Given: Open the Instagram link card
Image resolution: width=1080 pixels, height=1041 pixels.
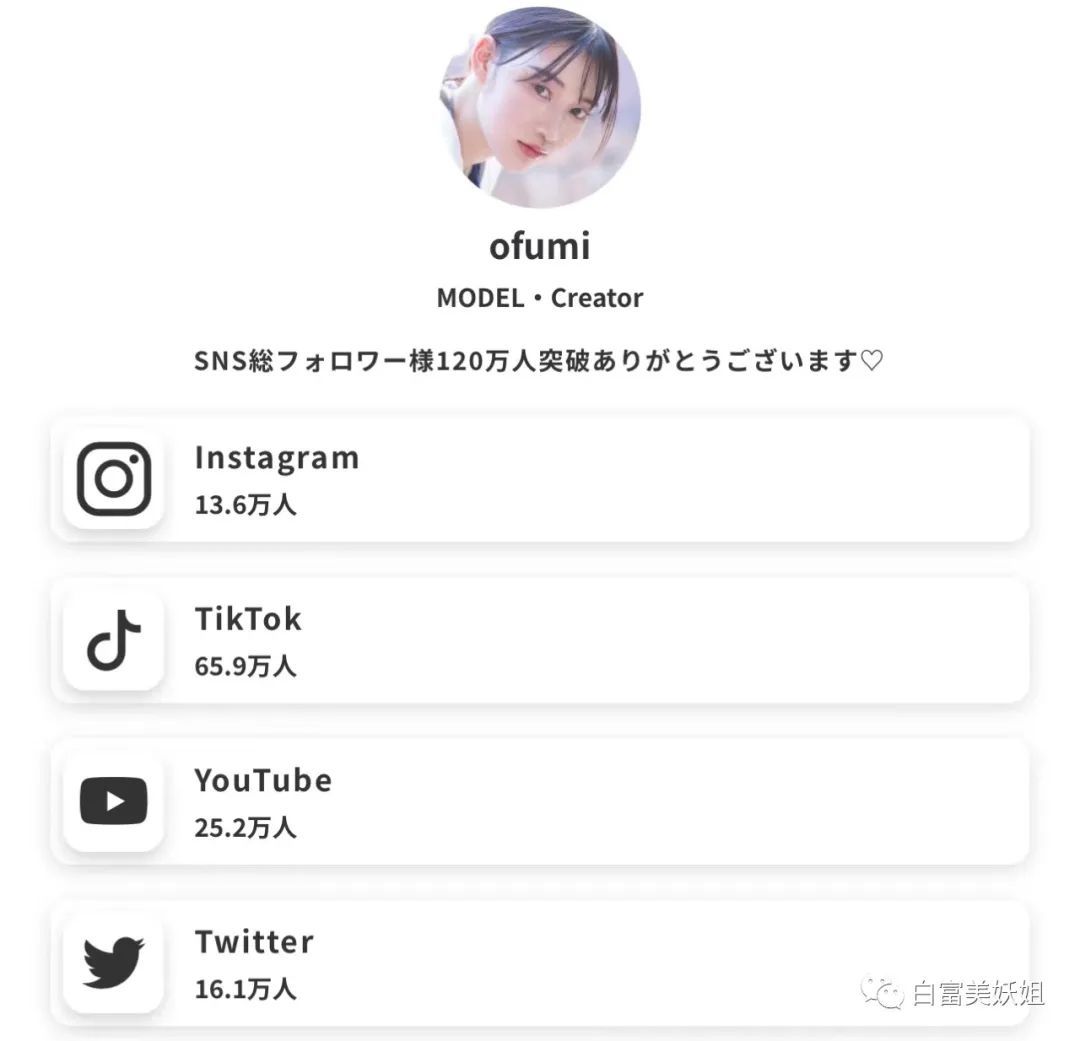Looking at the screenshot, I should coord(540,479).
